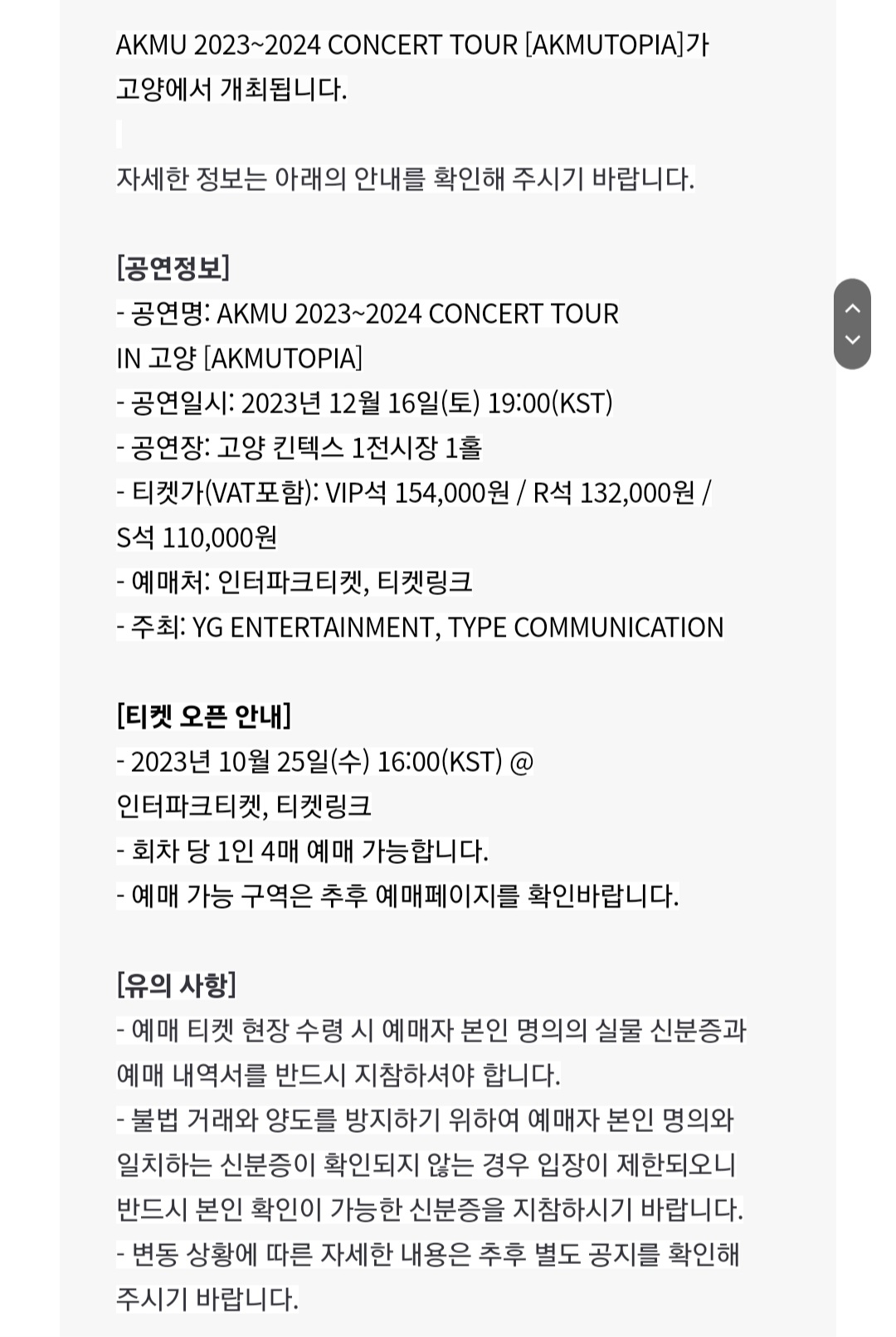Click the downward chevron scroll arrow
Image resolution: width=896 pixels, height=1337 pixels.
pyautogui.click(x=851, y=340)
